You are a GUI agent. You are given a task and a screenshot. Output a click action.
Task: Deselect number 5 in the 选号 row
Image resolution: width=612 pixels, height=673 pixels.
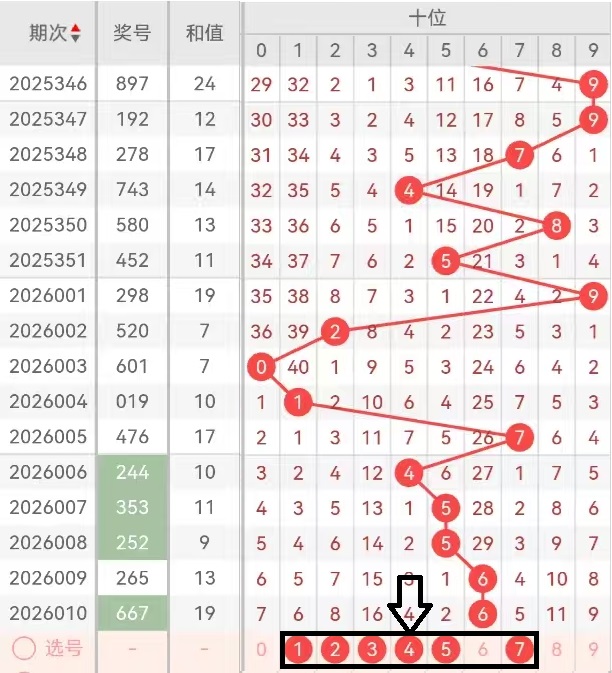coord(446,651)
